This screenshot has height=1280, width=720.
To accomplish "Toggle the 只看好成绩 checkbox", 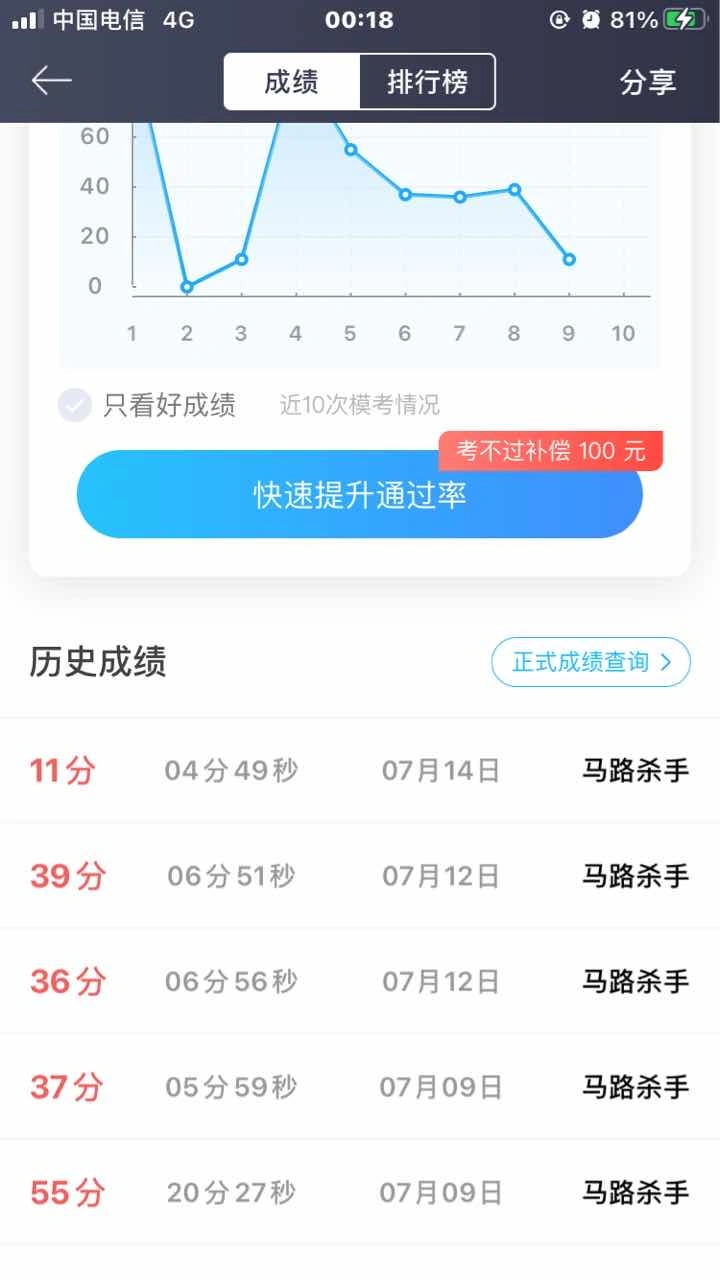I will point(75,405).
